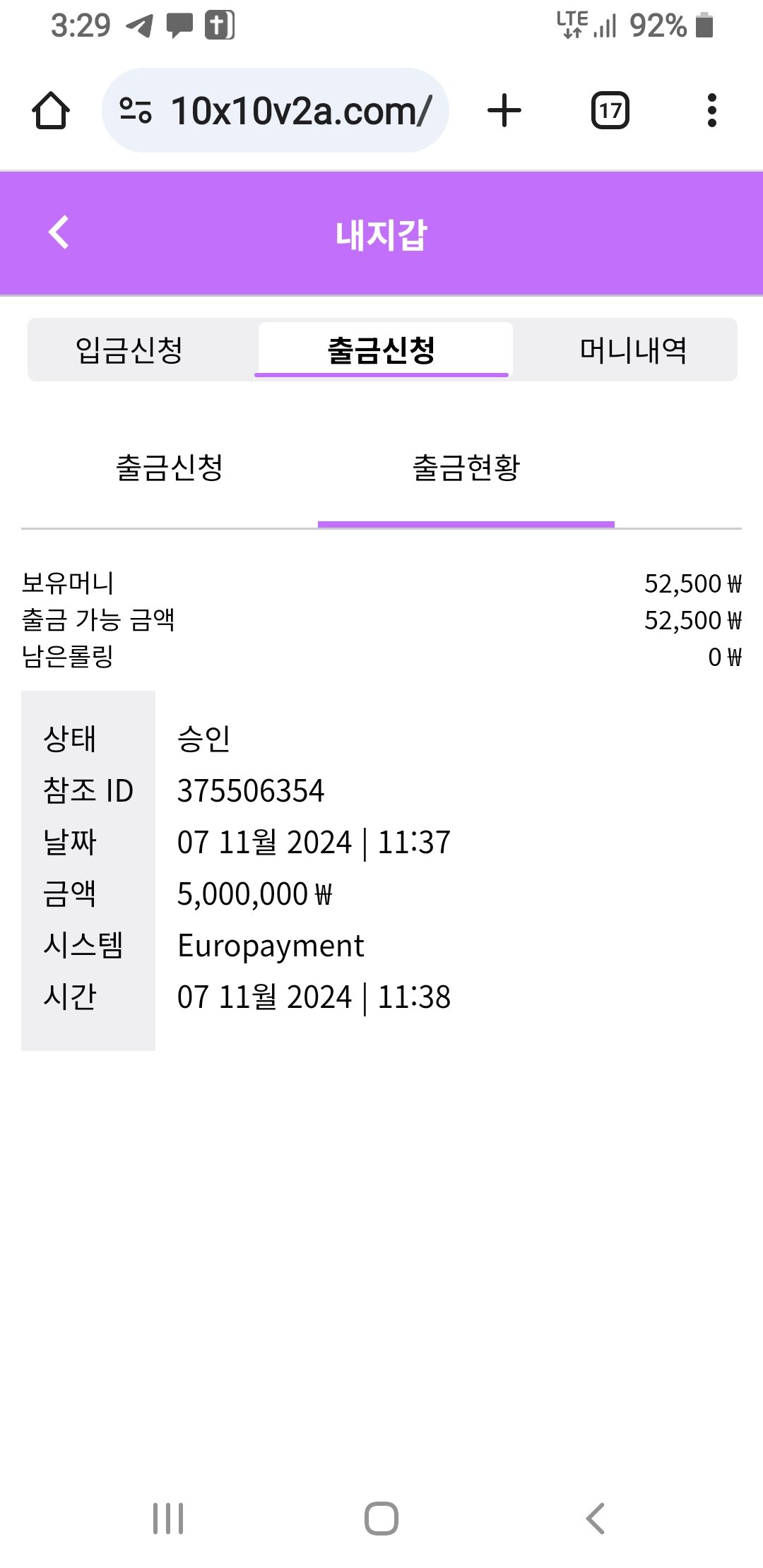The width and height of the screenshot is (763, 1568).
Task: View the 17 open browser tabs
Action: coord(610,111)
